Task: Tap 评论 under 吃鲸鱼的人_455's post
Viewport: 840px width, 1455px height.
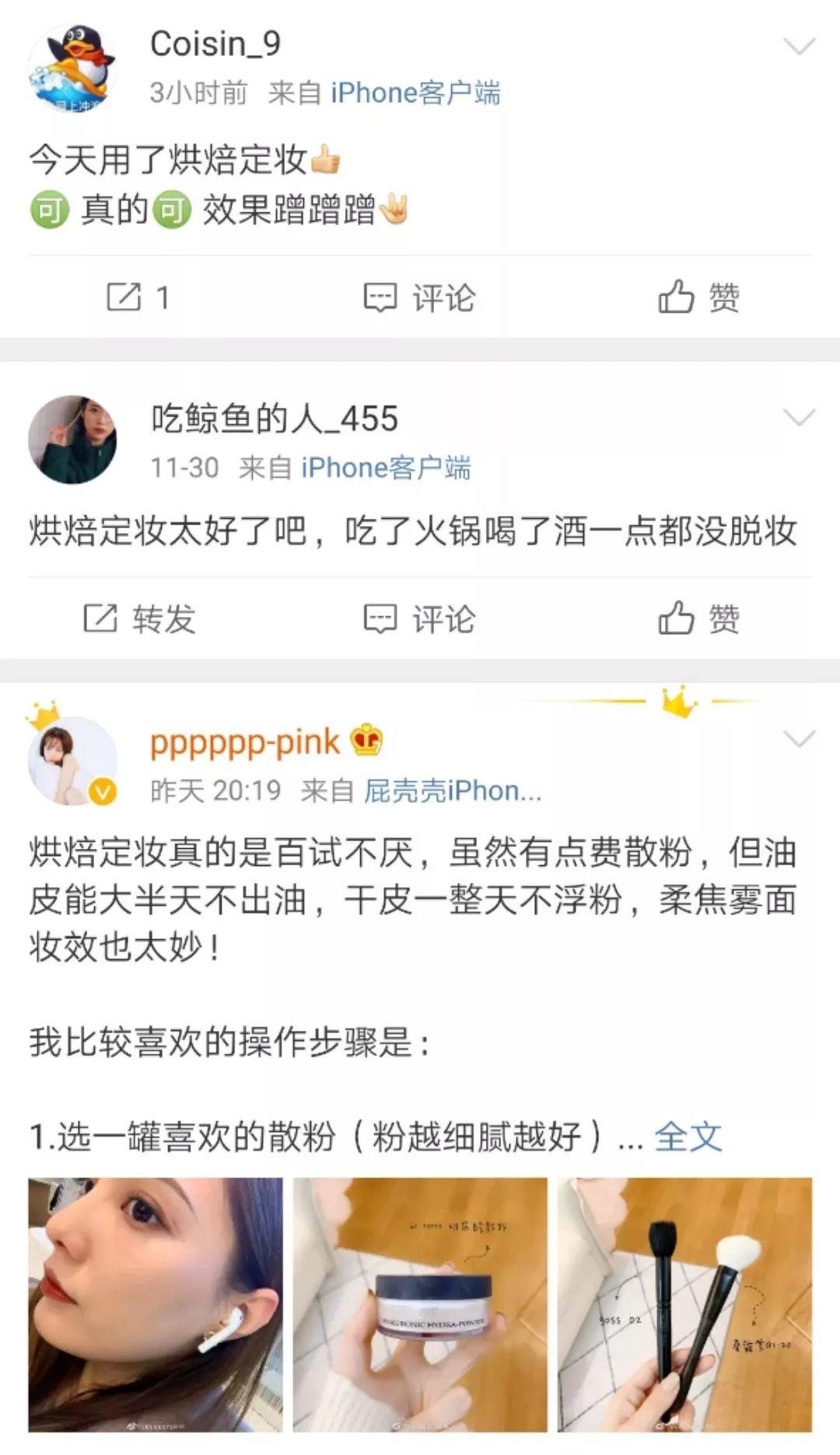Action: [x=420, y=619]
